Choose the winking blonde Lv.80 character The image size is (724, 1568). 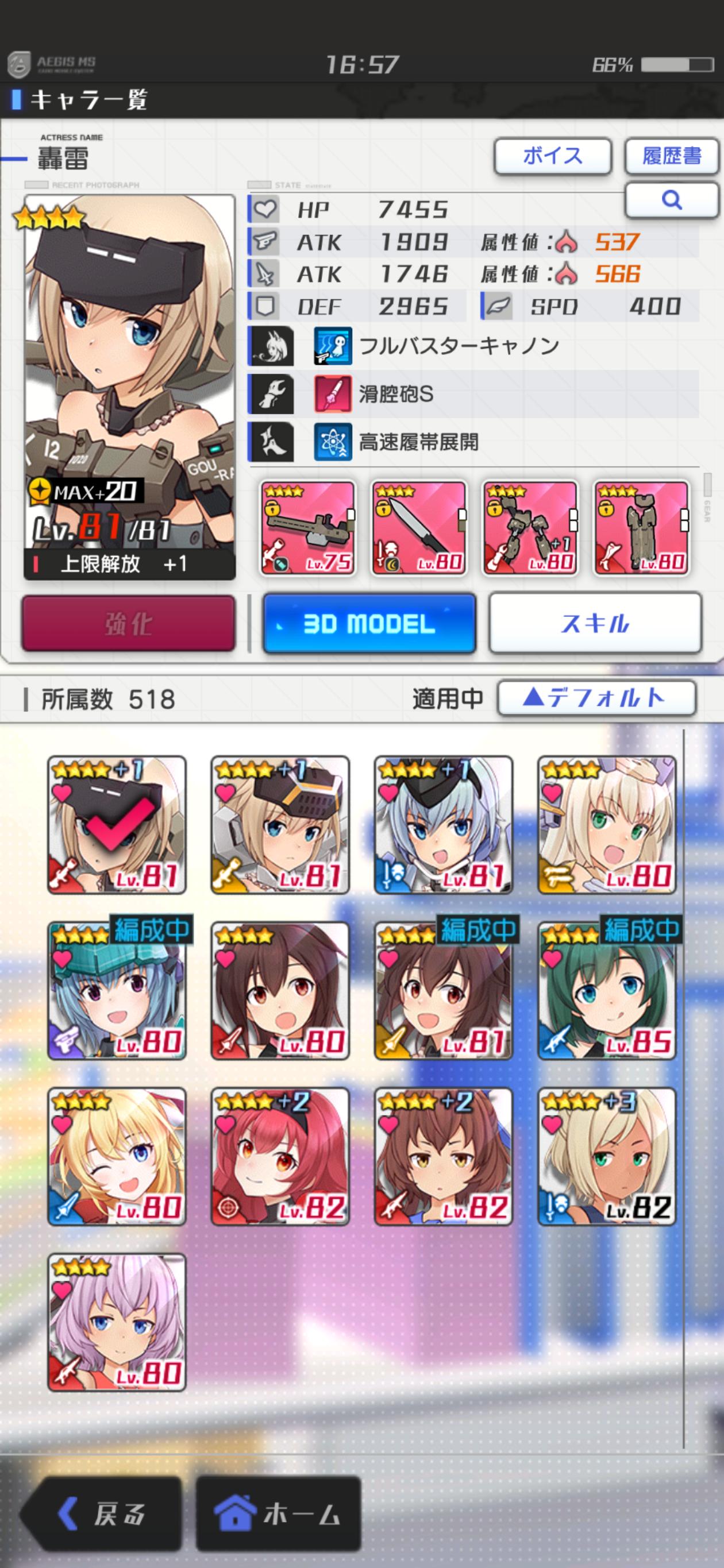[x=117, y=1157]
